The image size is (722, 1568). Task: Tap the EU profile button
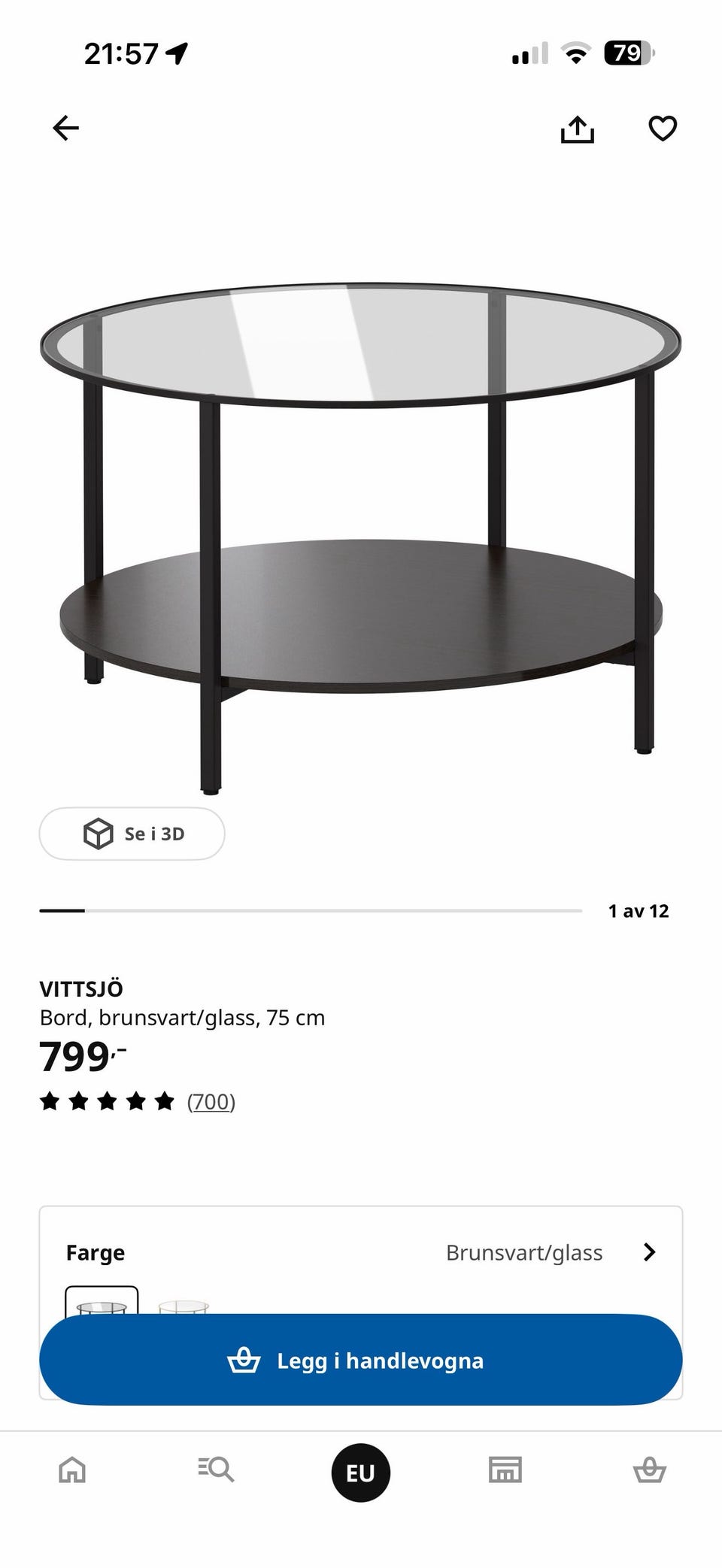(360, 1473)
